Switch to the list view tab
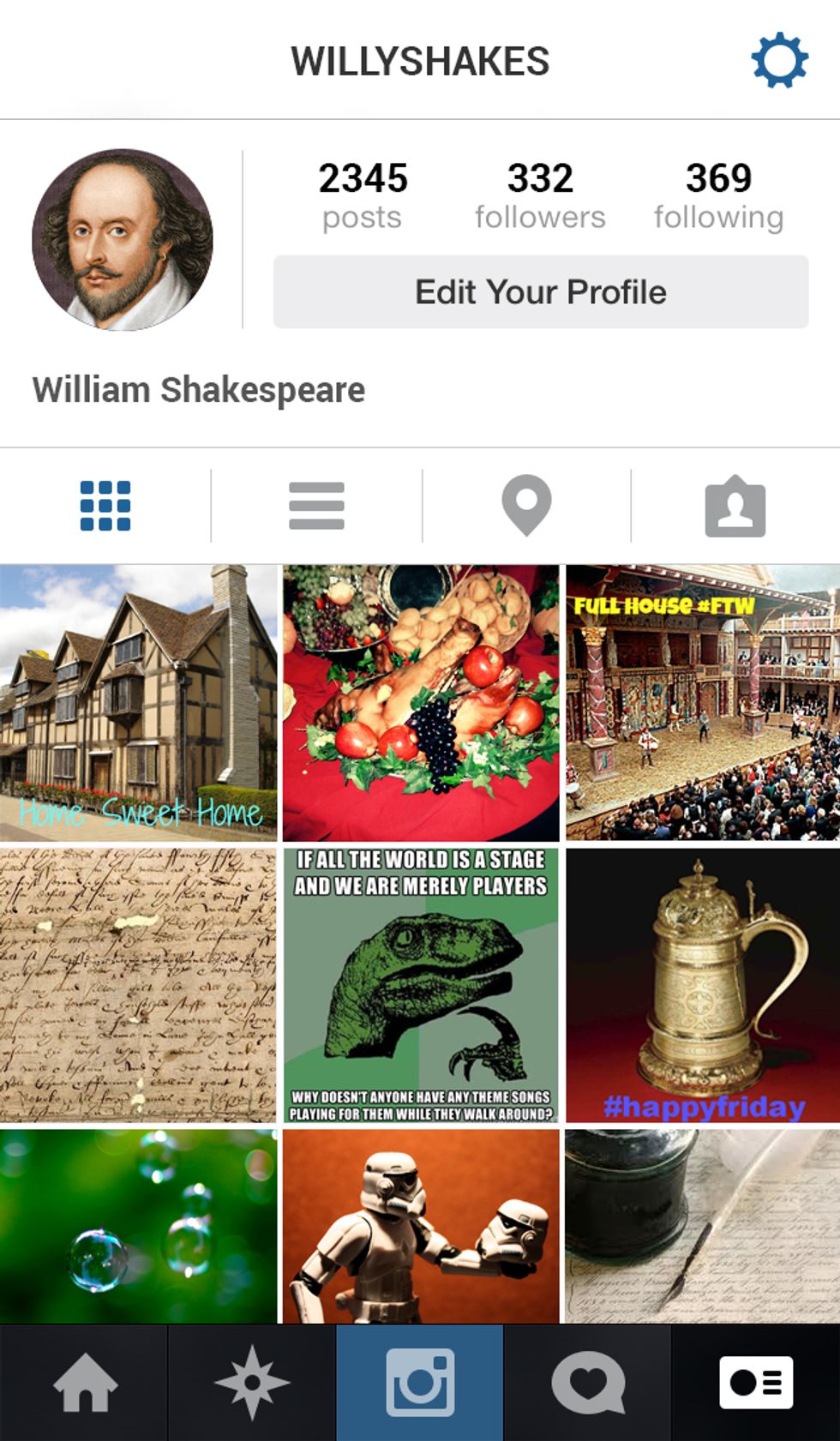 tap(316, 506)
